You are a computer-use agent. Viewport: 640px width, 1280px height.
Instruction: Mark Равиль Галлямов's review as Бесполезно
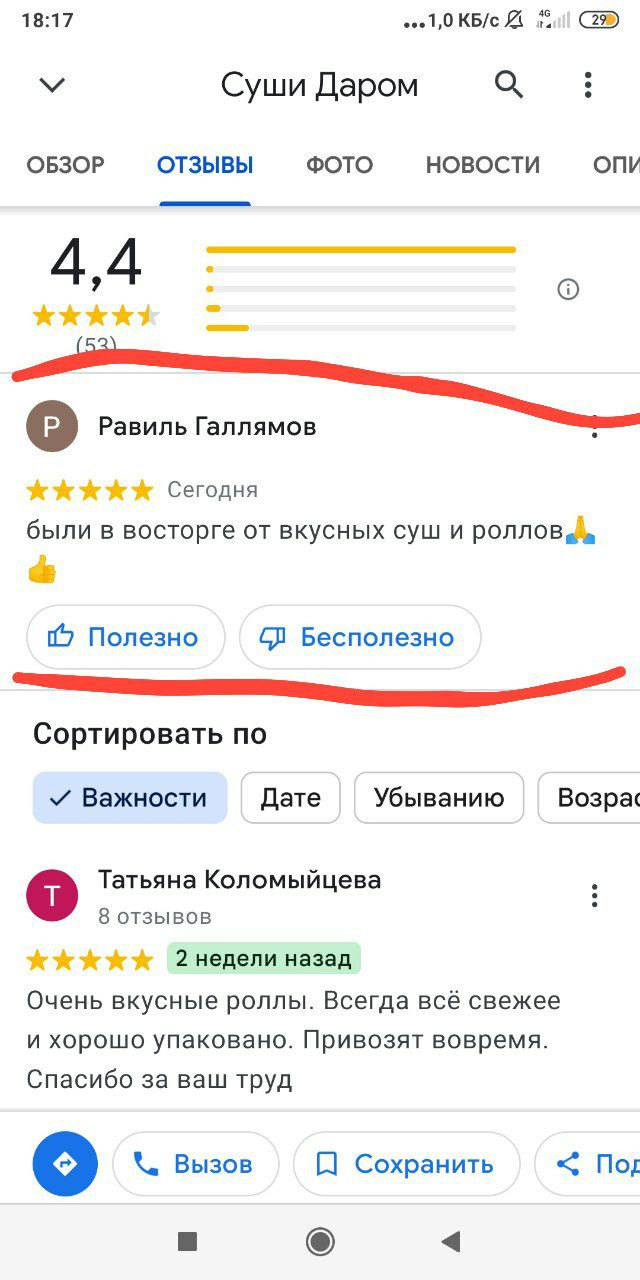[359, 637]
